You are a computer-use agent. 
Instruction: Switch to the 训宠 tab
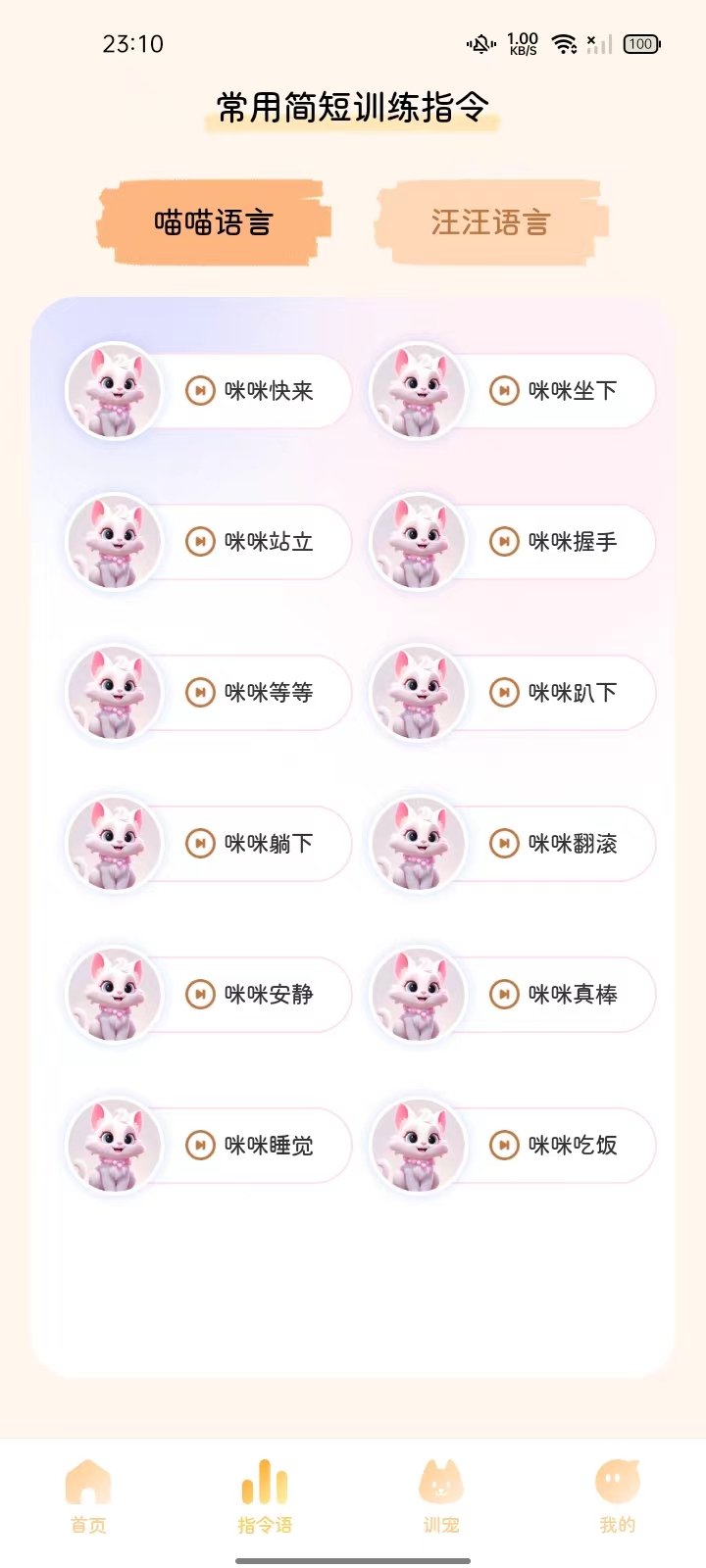[x=441, y=1496]
